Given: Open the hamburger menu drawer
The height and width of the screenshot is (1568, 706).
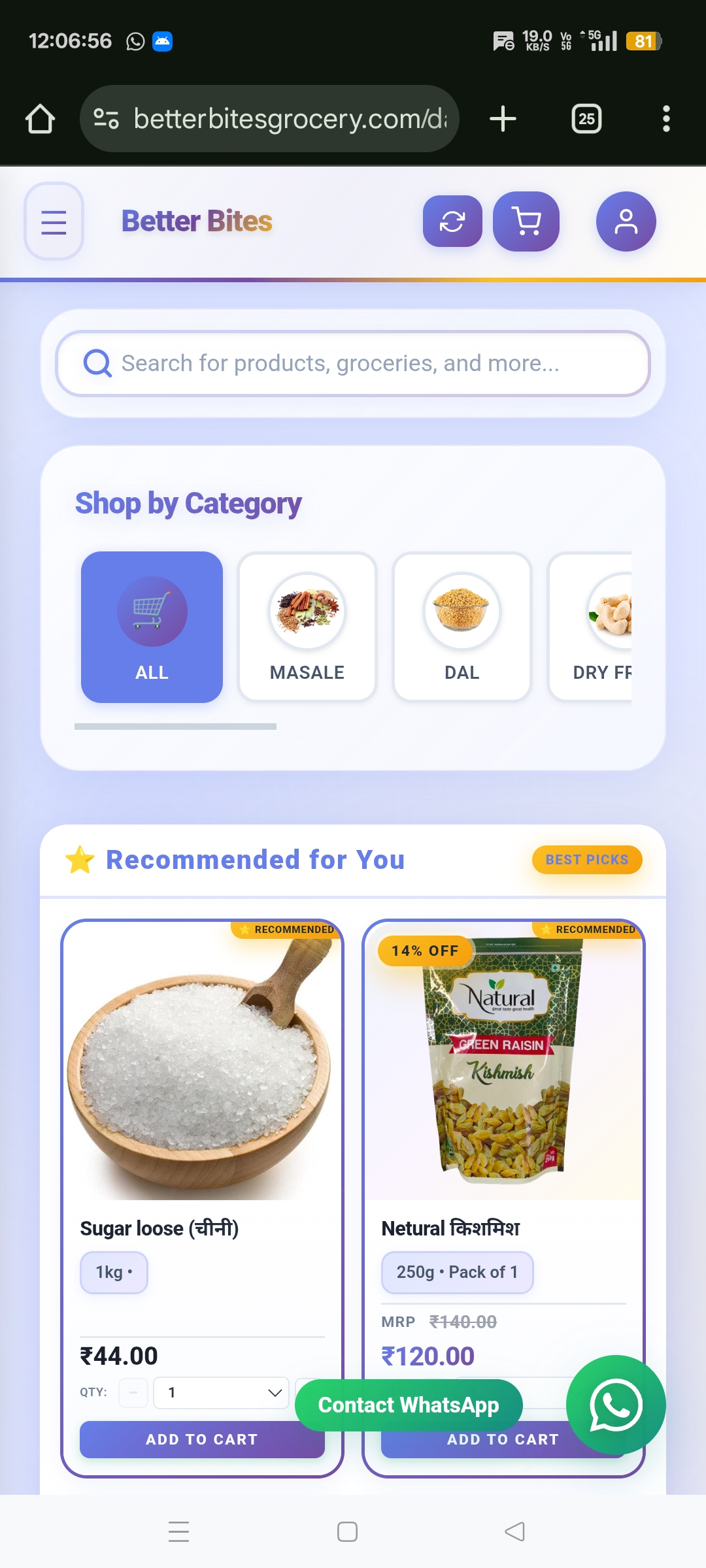Looking at the screenshot, I should (54, 221).
